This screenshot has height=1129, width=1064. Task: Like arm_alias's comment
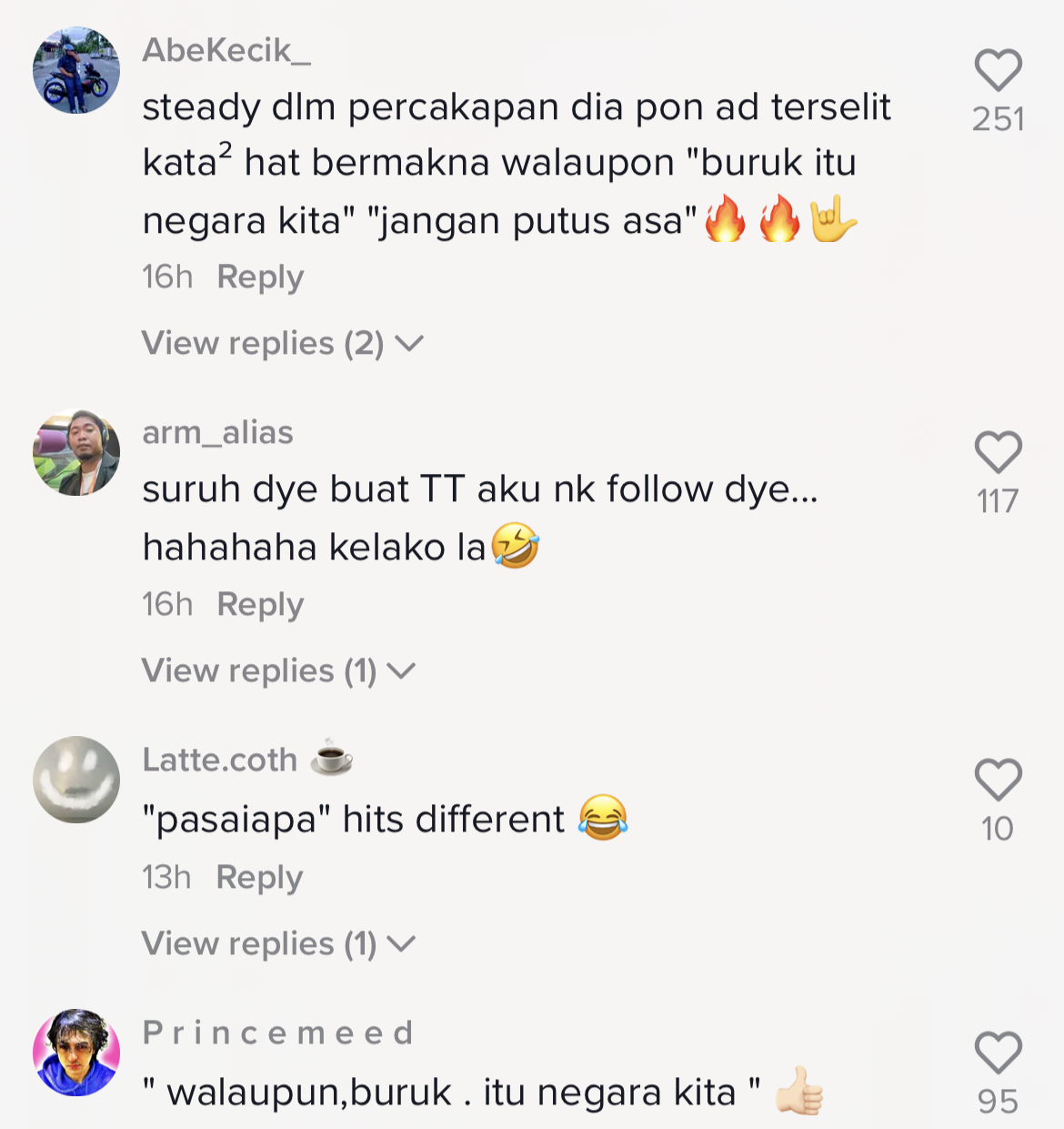(x=998, y=452)
